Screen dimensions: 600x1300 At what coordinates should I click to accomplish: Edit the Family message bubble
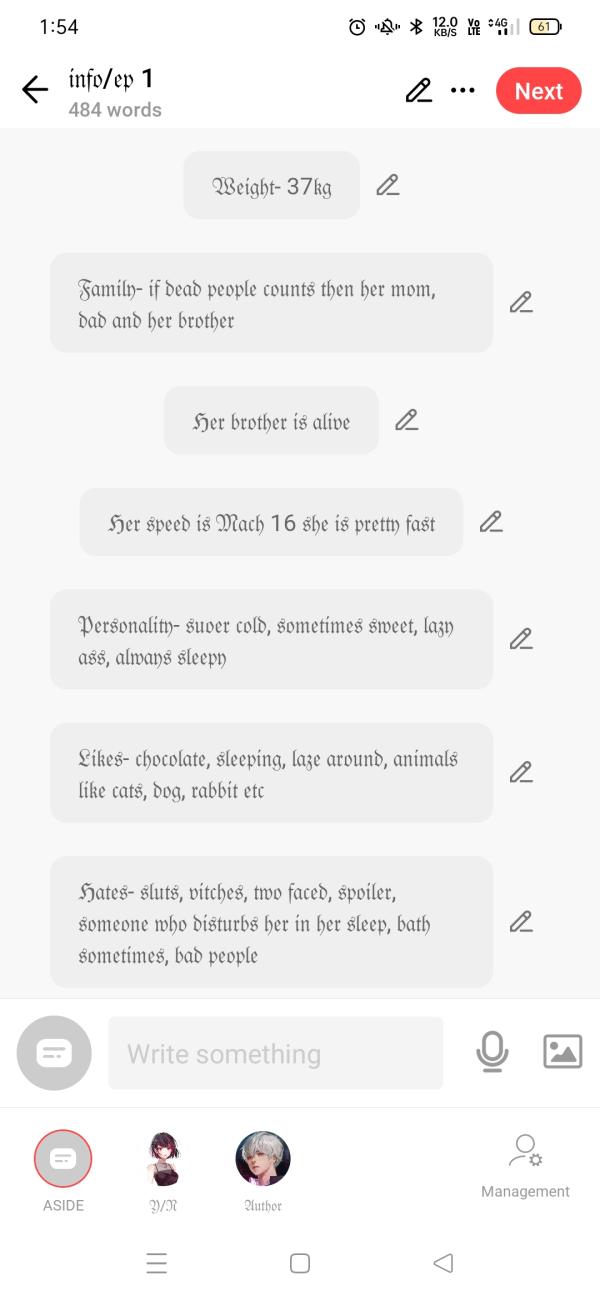click(521, 302)
